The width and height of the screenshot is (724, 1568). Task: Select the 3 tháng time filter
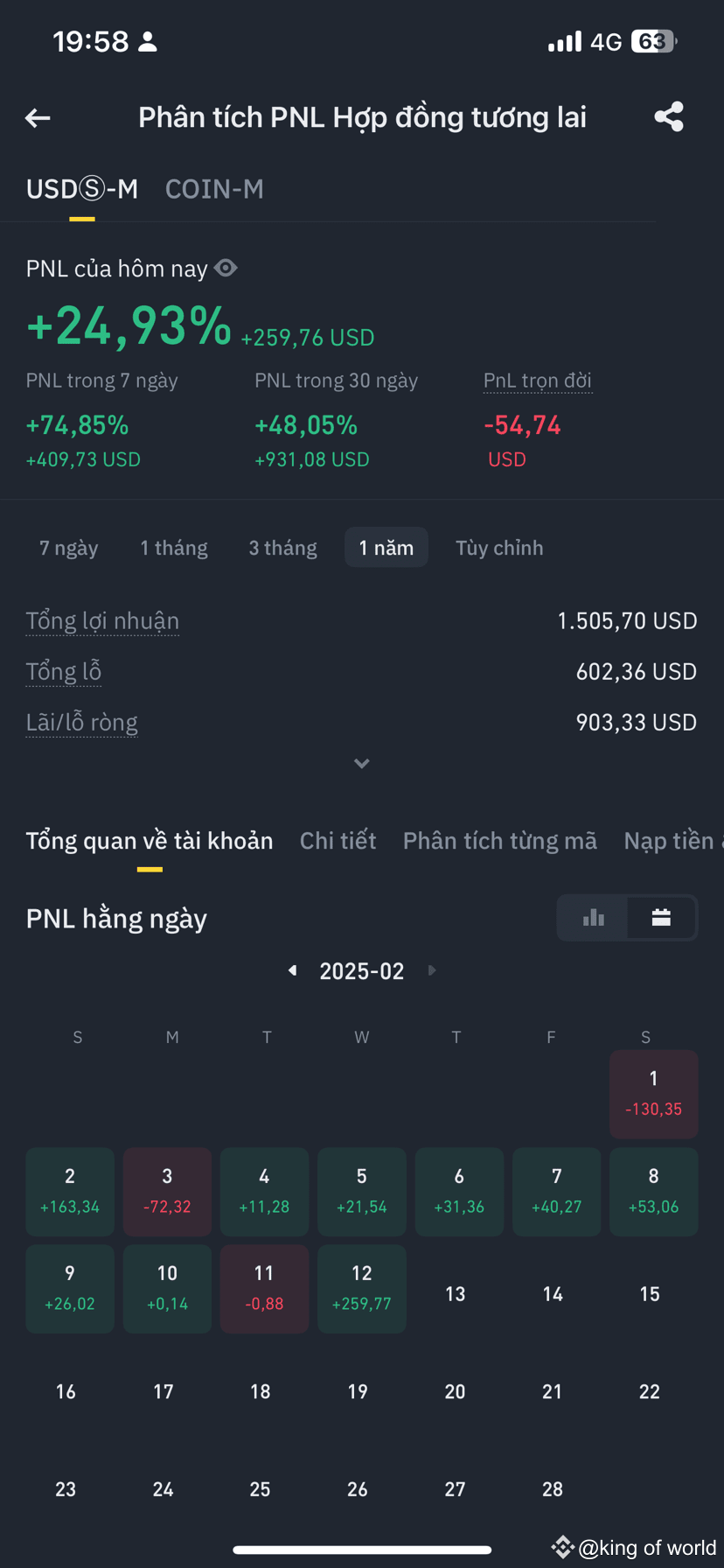pyautogui.click(x=282, y=547)
